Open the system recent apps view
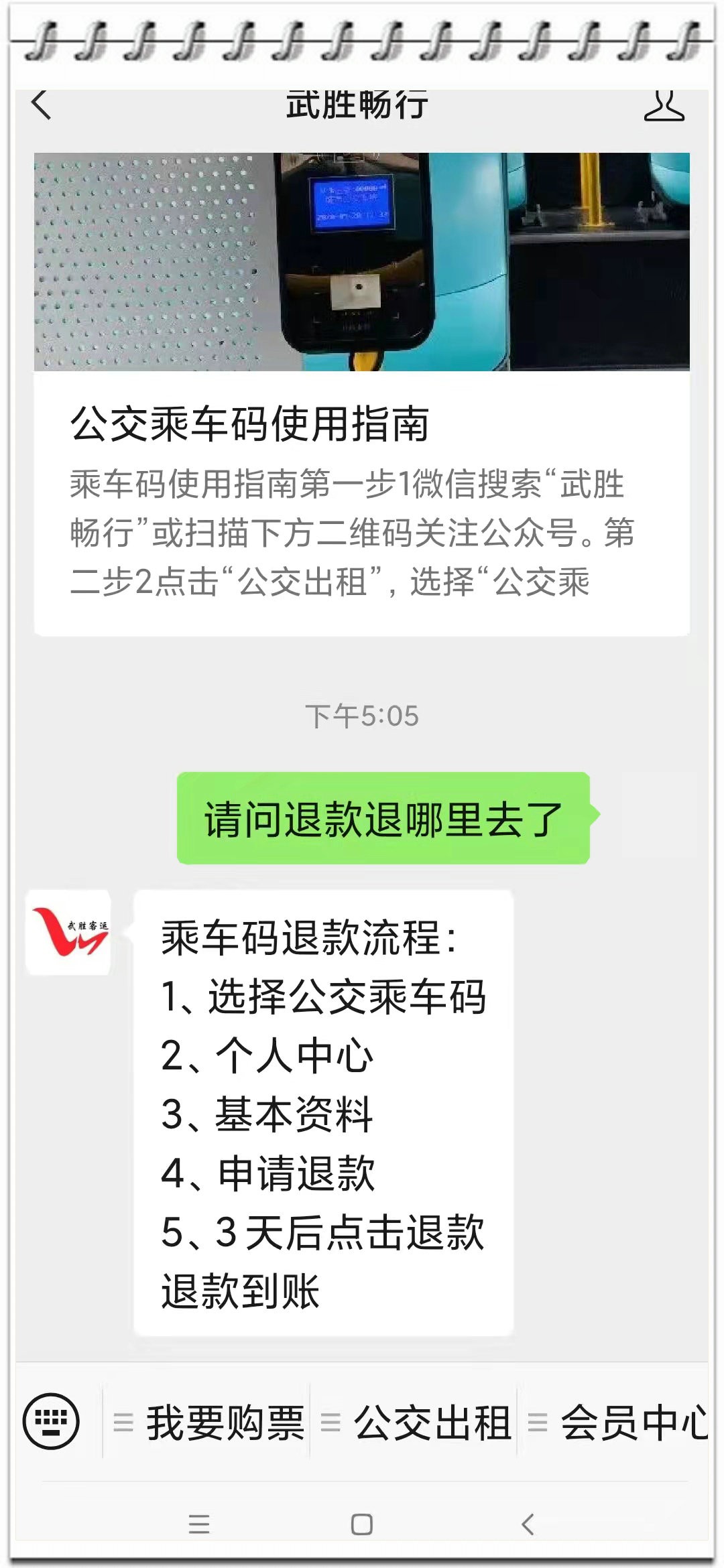The image size is (724, 1568). tap(199, 1524)
